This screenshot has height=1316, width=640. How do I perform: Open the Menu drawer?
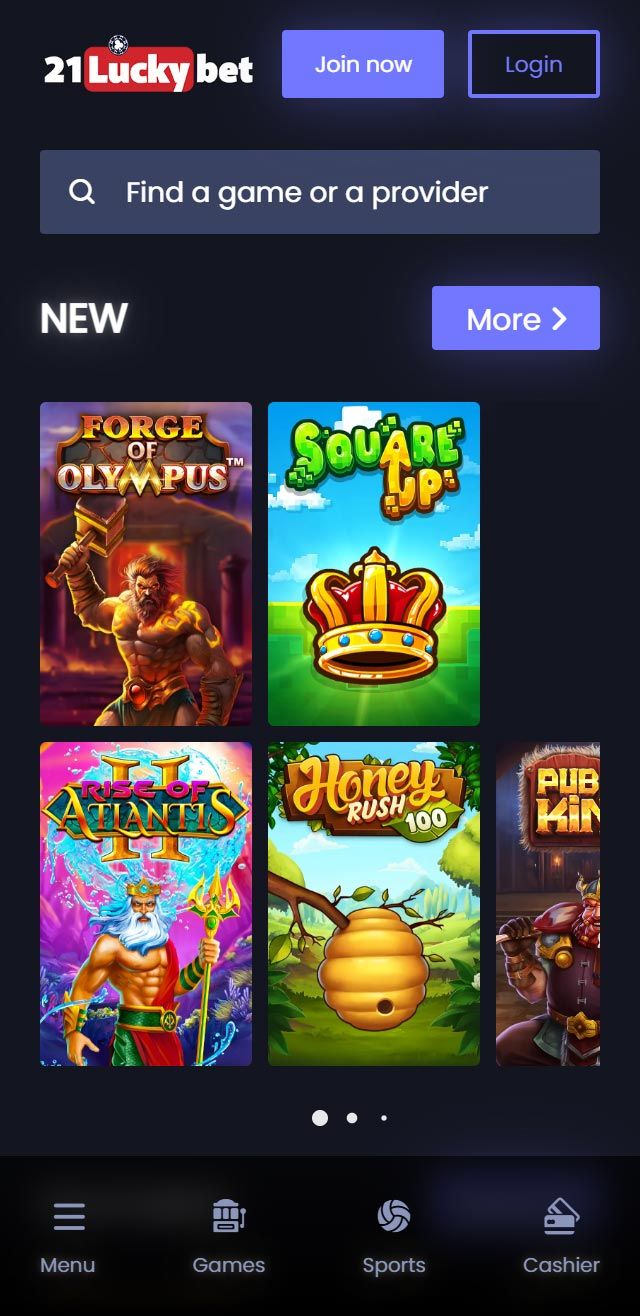68,1237
